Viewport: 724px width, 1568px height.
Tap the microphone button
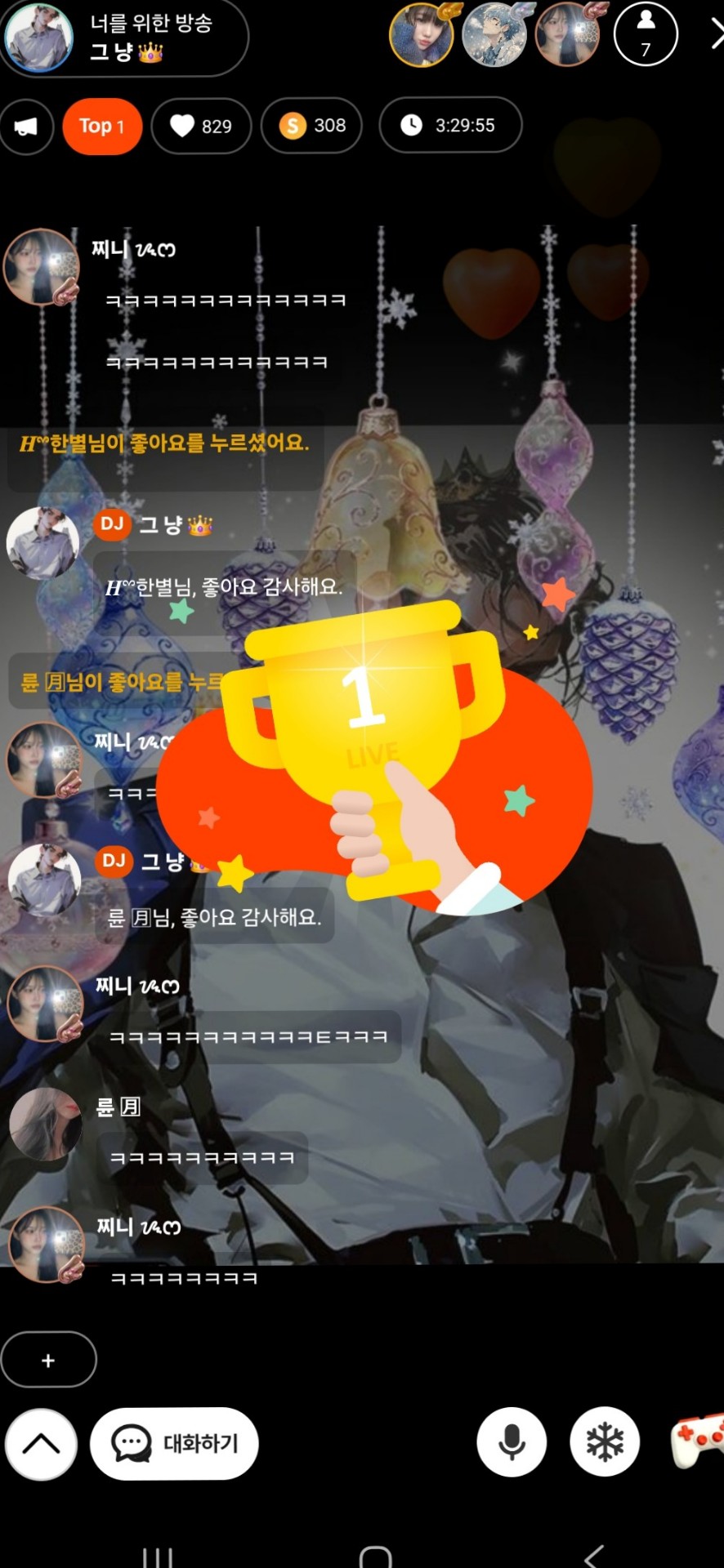click(512, 1441)
